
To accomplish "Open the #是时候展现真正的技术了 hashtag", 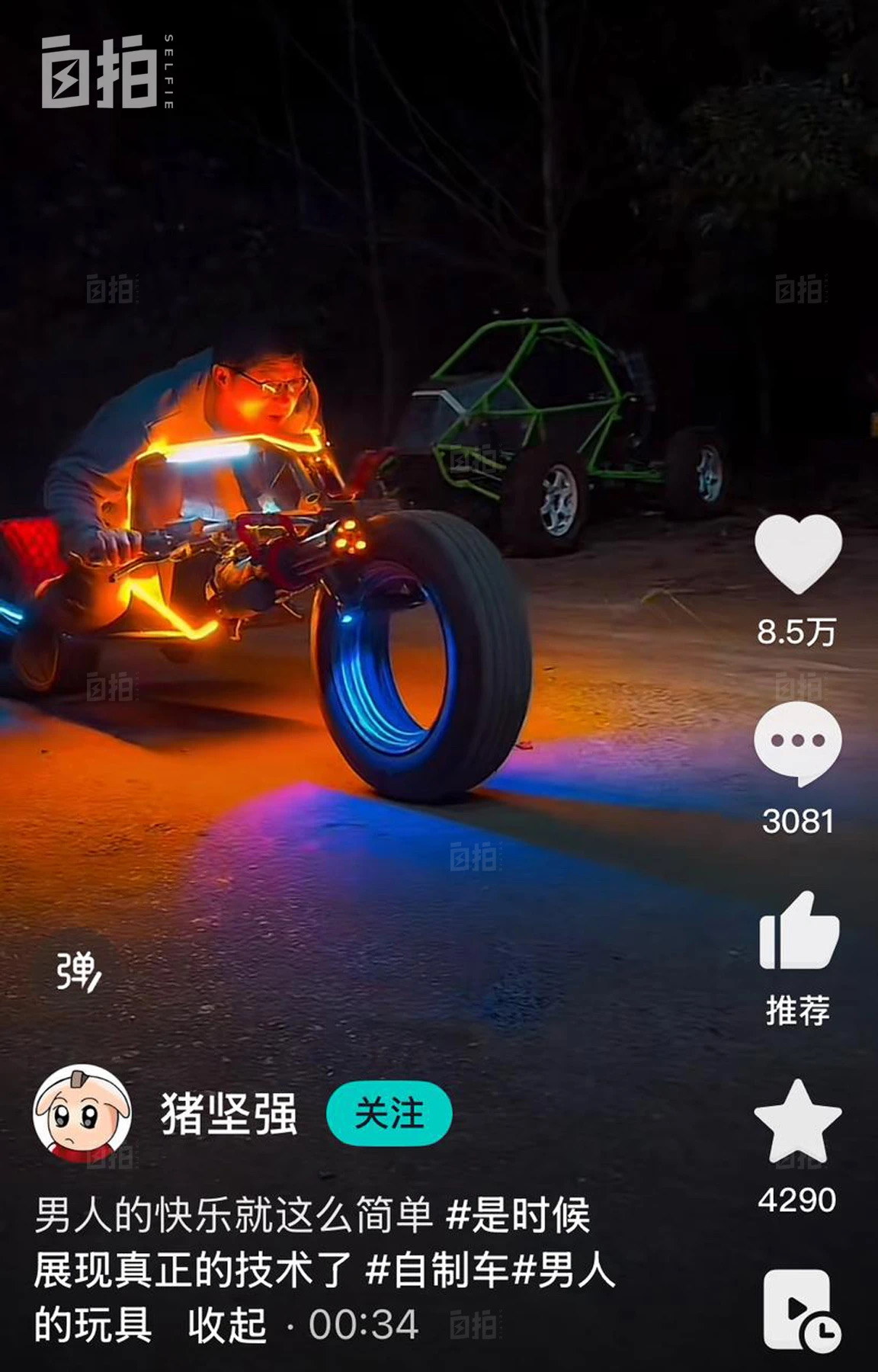I will [x=518, y=1215].
